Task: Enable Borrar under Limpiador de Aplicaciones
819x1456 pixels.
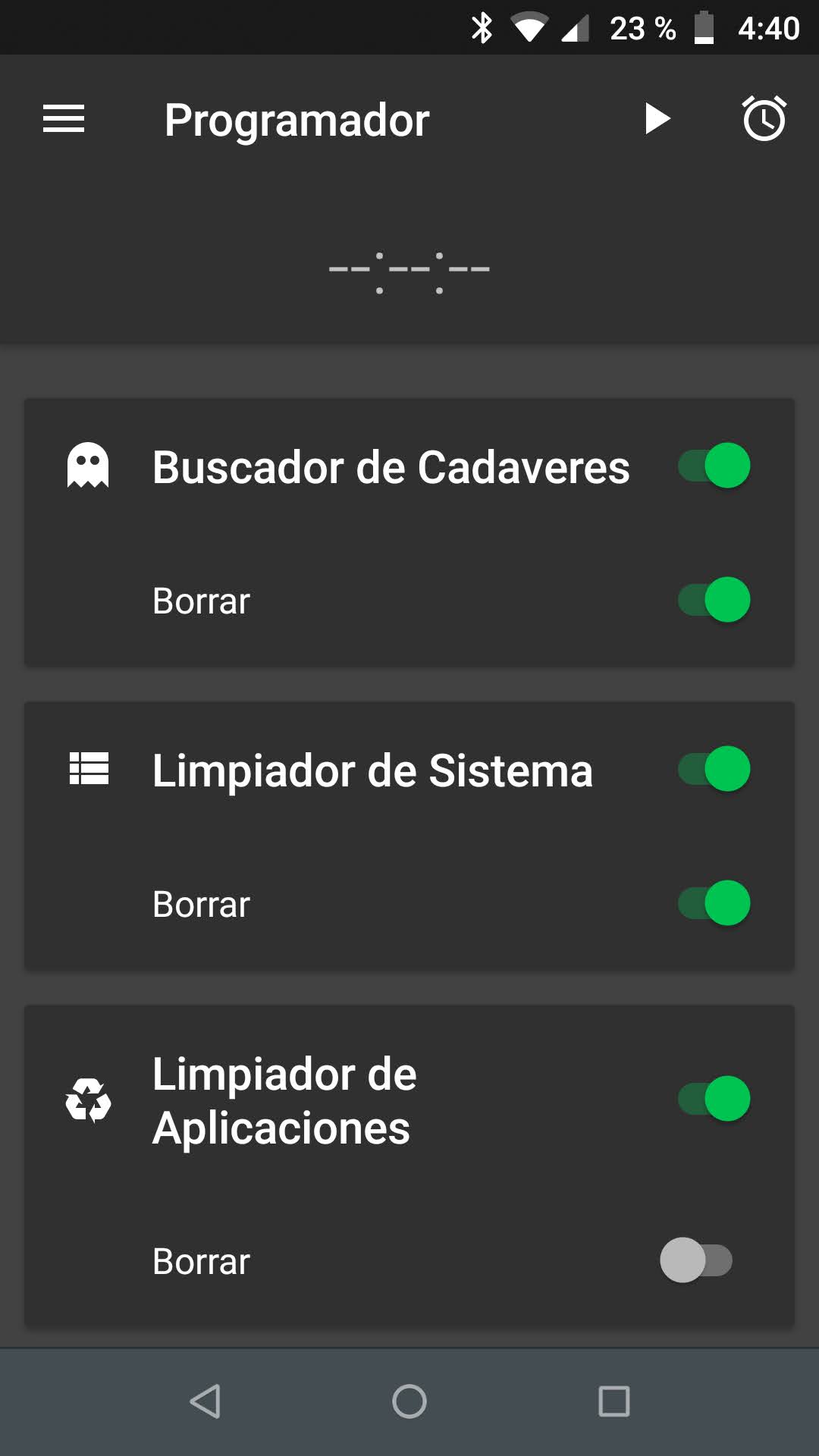Action: coord(696,1260)
